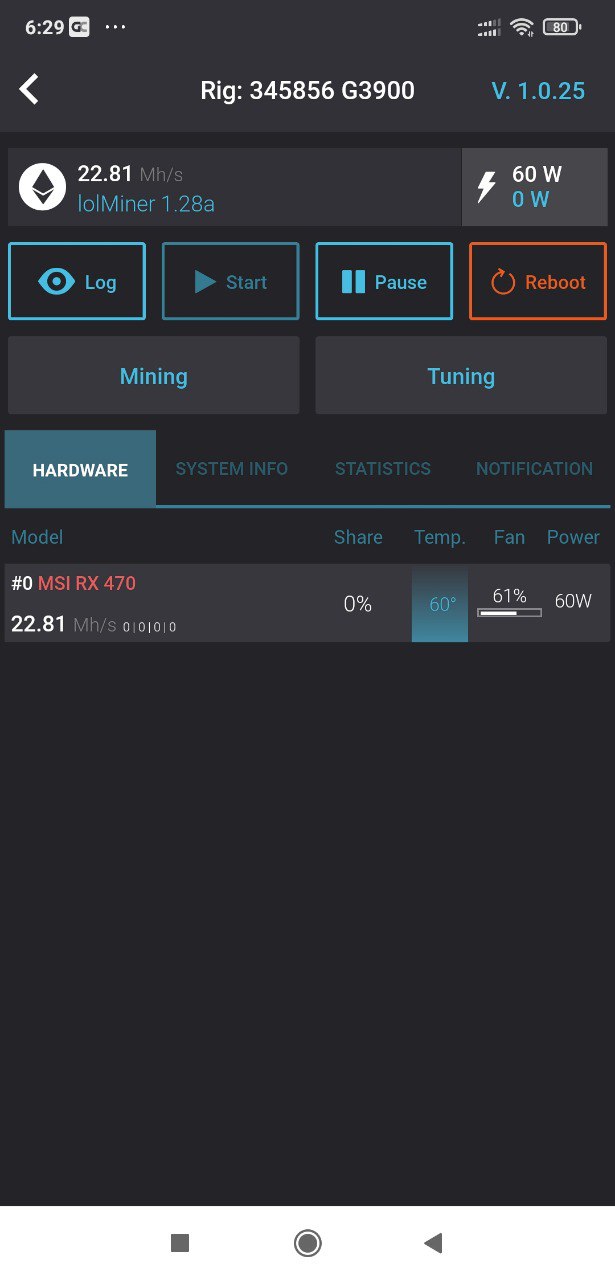Viewport: 615px width, 1280px height.
Task: Switch to the Notification tab
Action: click(x=534, y=469)
